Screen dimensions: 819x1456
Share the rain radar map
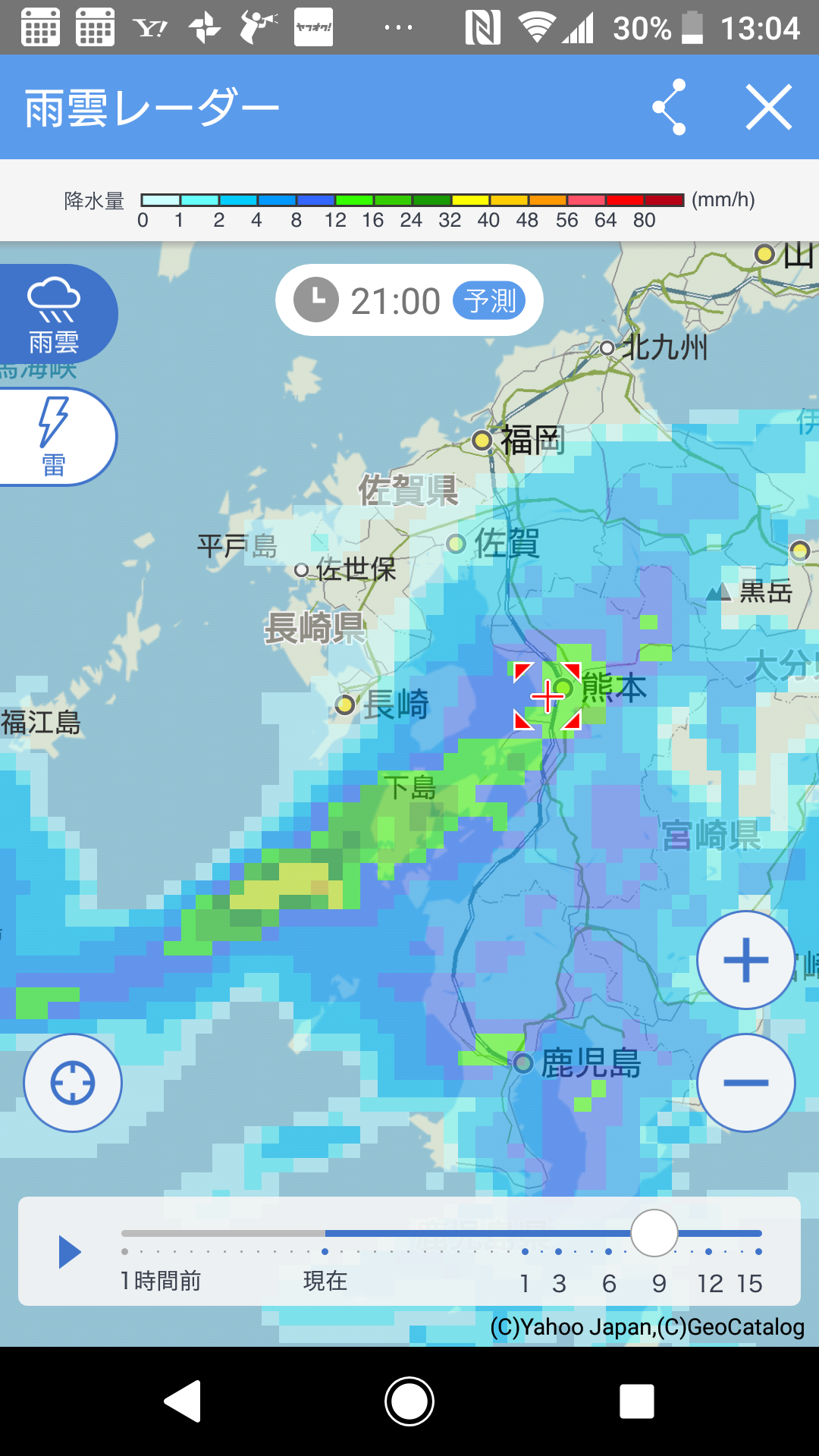670,107
